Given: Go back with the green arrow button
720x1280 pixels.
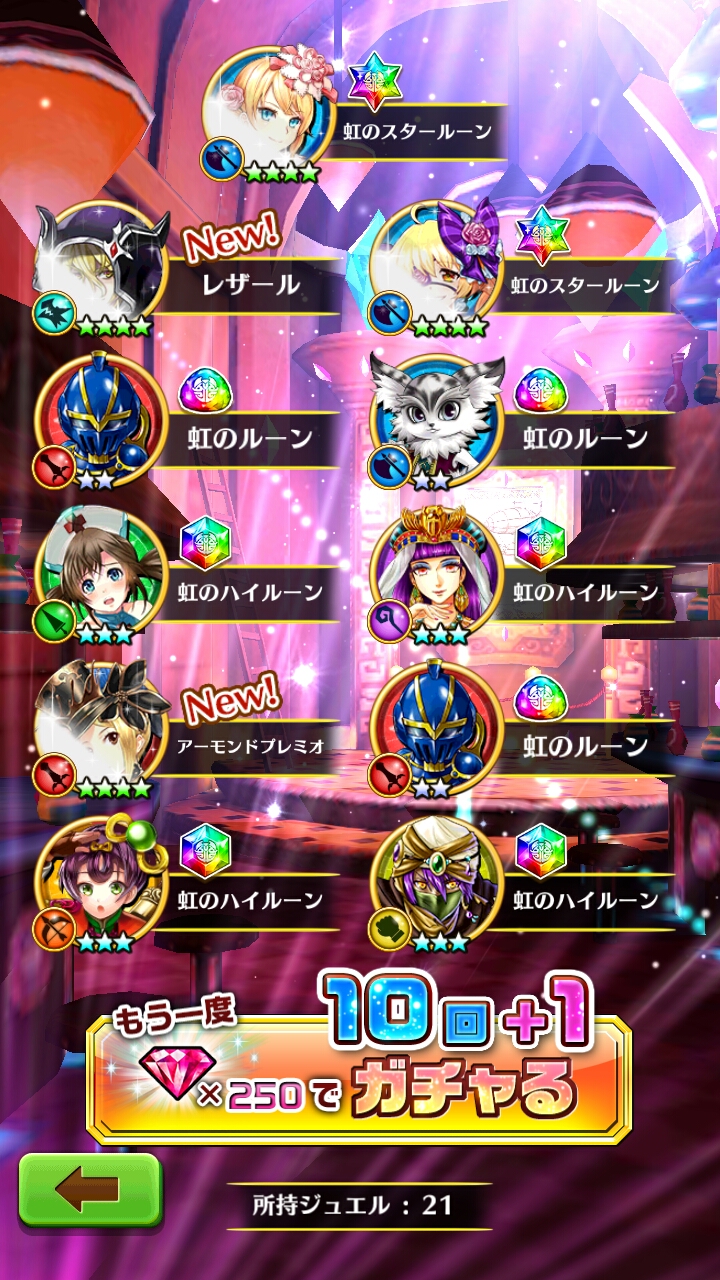Looking at the screenshot, I should click(90, 1190).
